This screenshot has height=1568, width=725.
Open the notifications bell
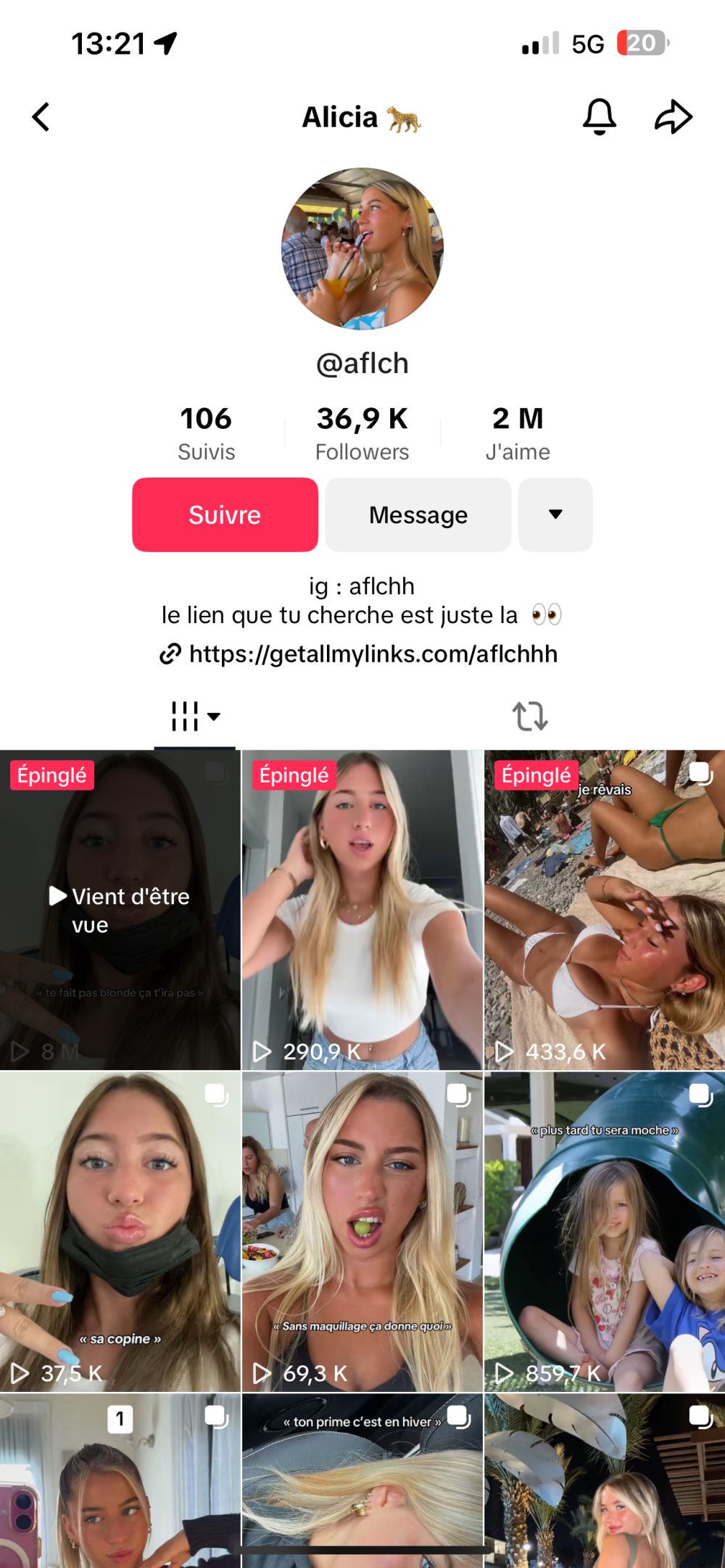pos(599,117)
